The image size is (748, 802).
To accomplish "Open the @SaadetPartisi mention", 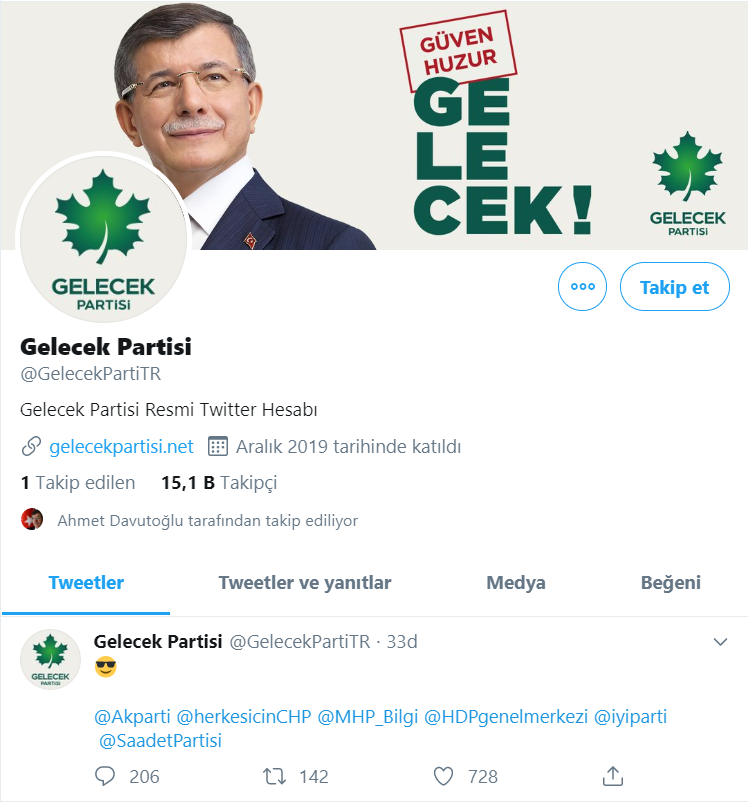I will pos(160,741).
